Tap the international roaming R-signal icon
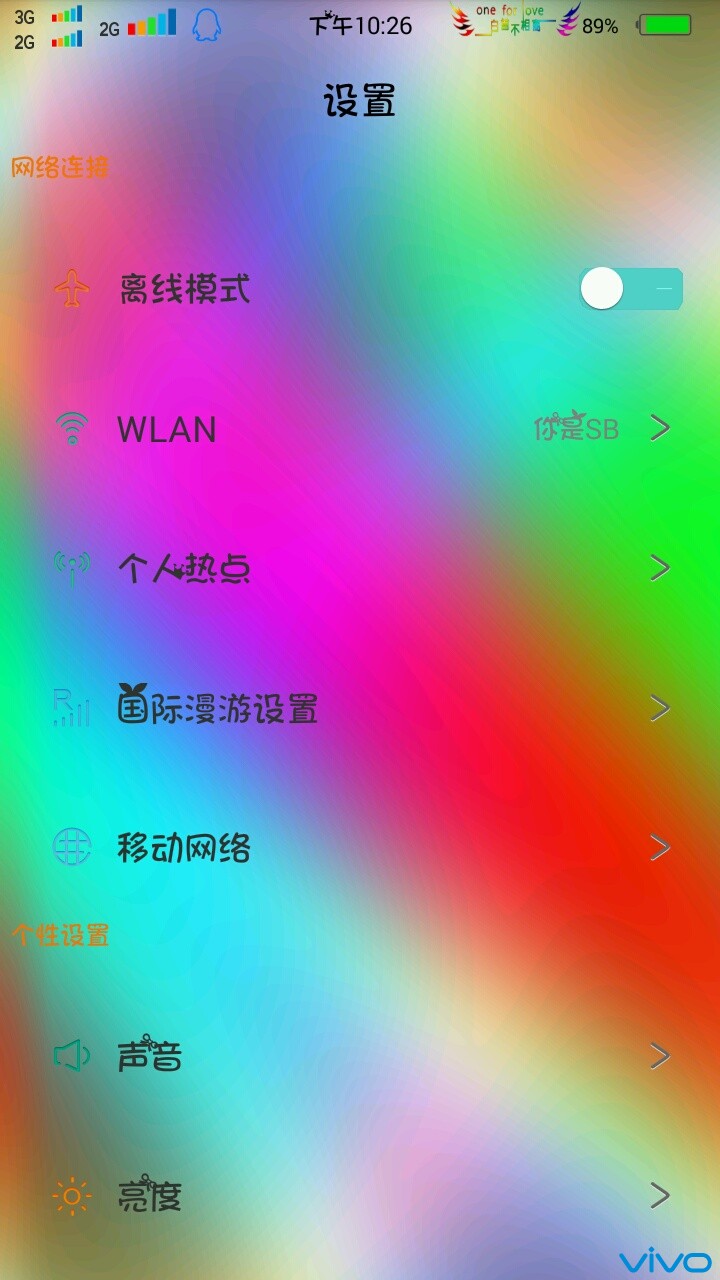The width and height of the screenshot is (720, 1280). (x=70, y=707)
